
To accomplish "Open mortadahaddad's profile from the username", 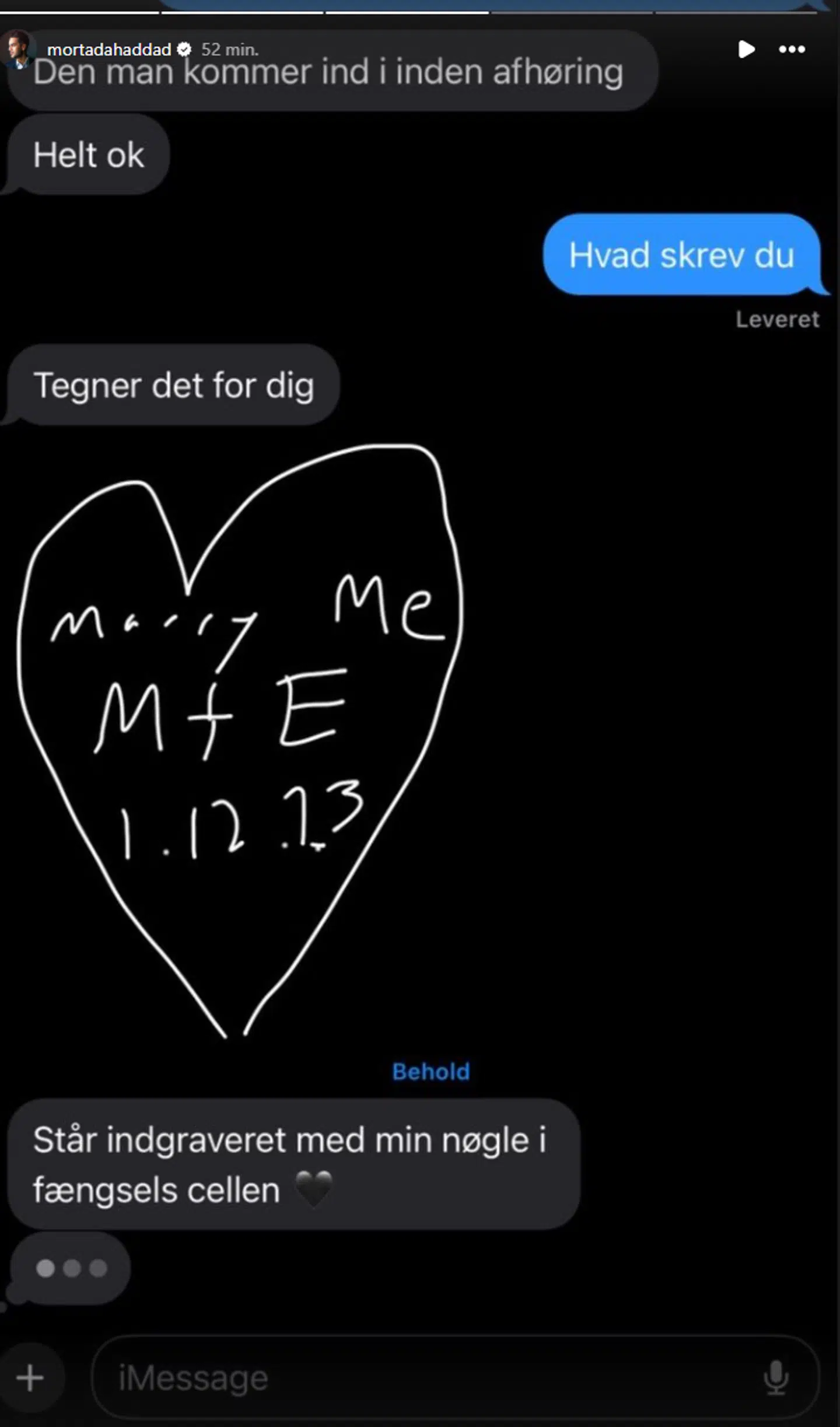I will pyautogui.click(x=108, y=50).
